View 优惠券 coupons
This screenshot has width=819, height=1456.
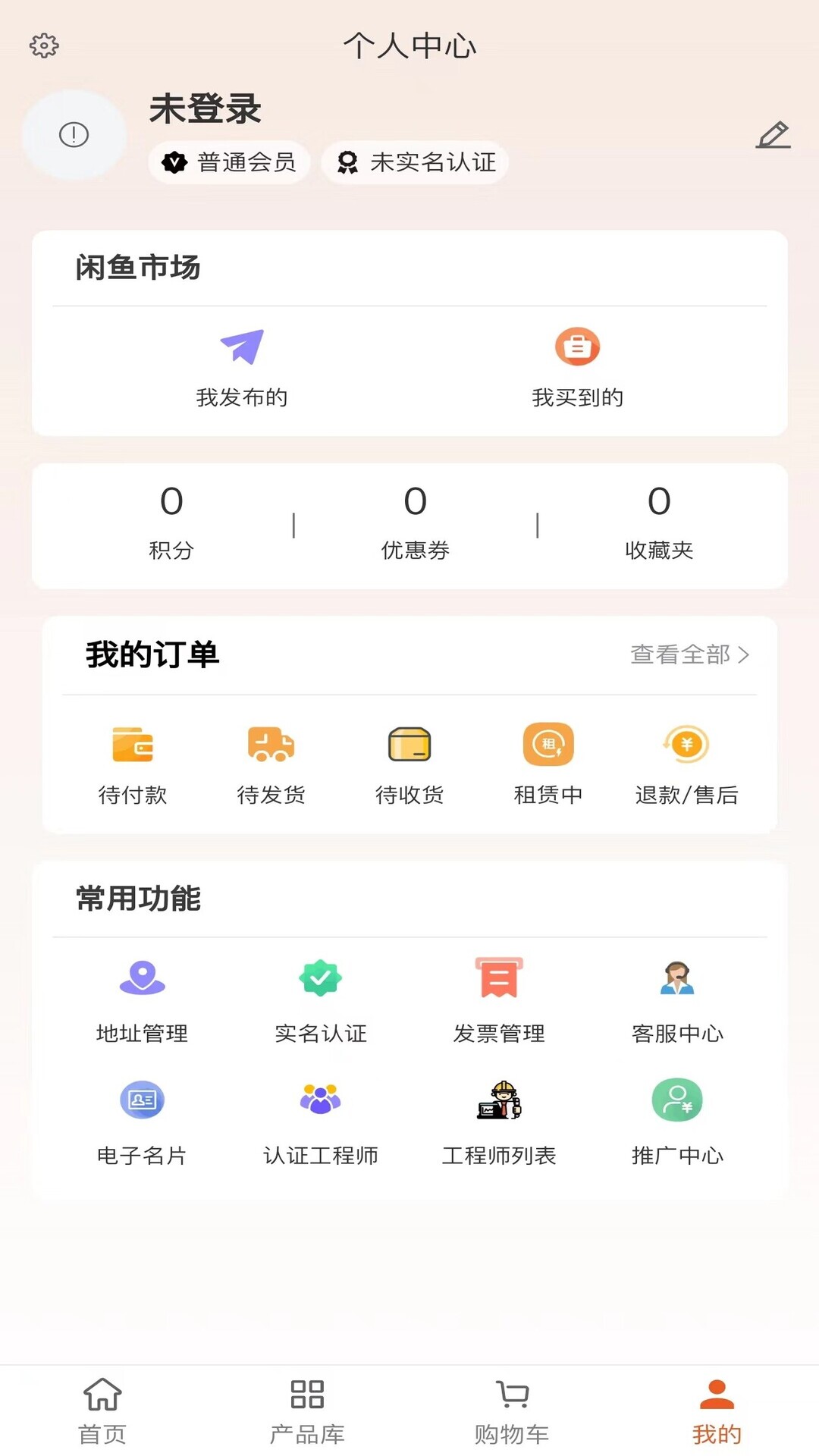pos(415,523)
